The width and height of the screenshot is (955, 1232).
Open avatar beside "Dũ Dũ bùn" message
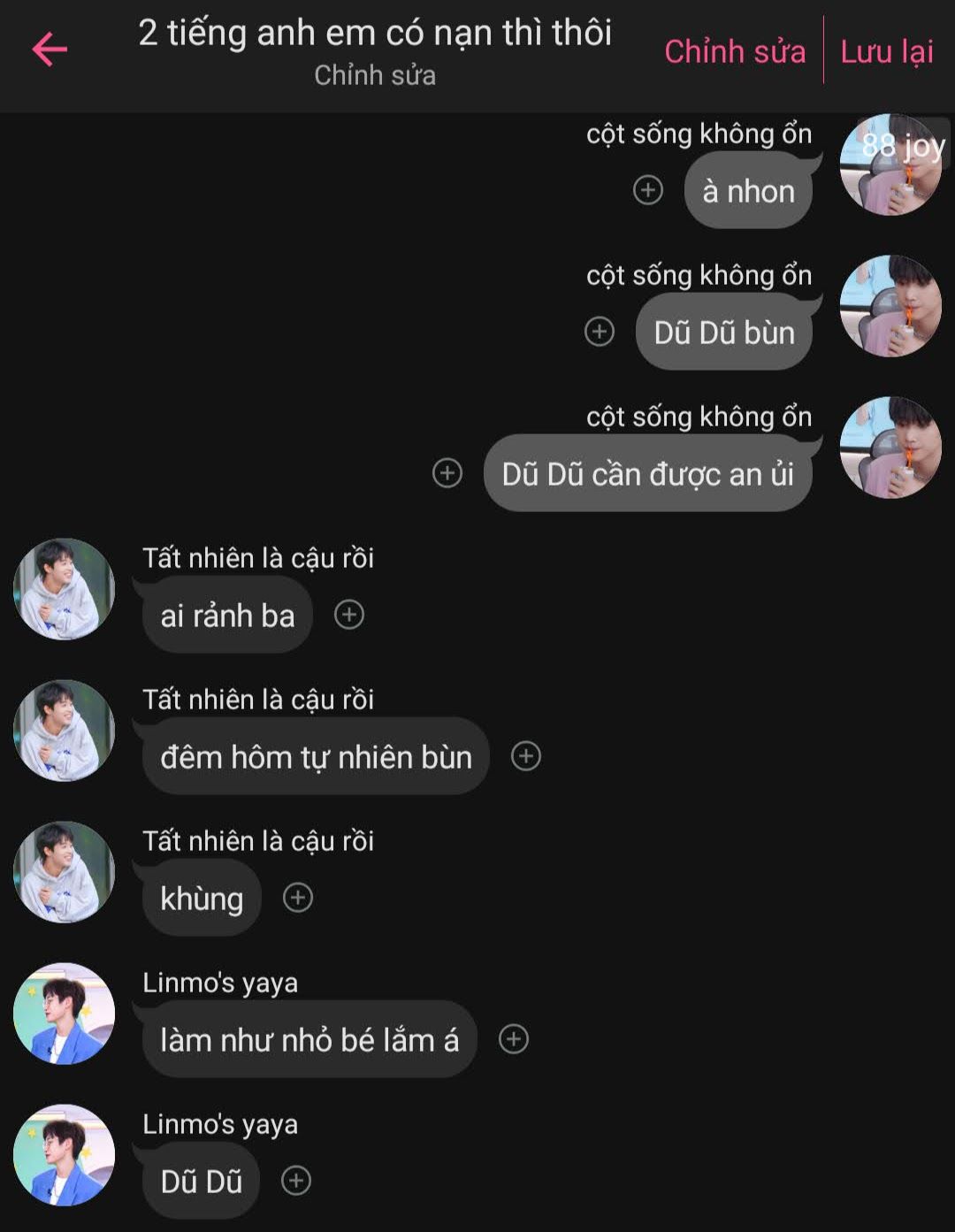tap(890, 306)
